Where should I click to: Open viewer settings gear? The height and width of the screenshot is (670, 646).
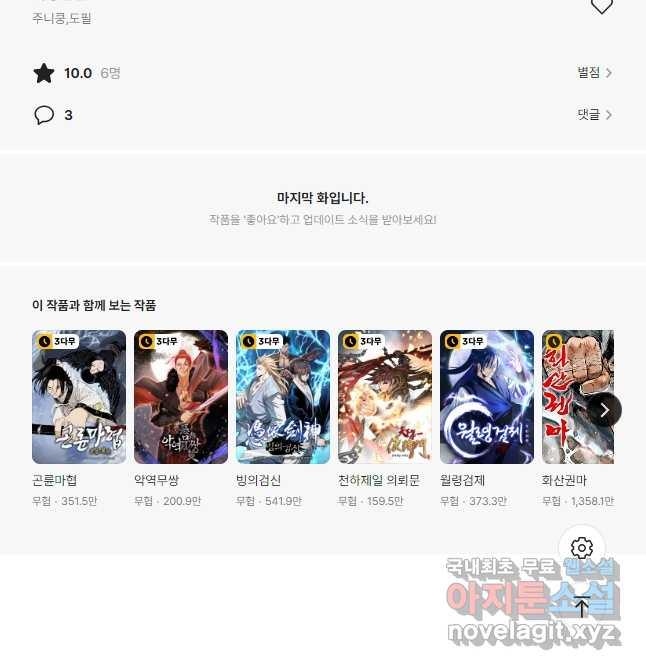pyautogui.click(x=582, y=548)
